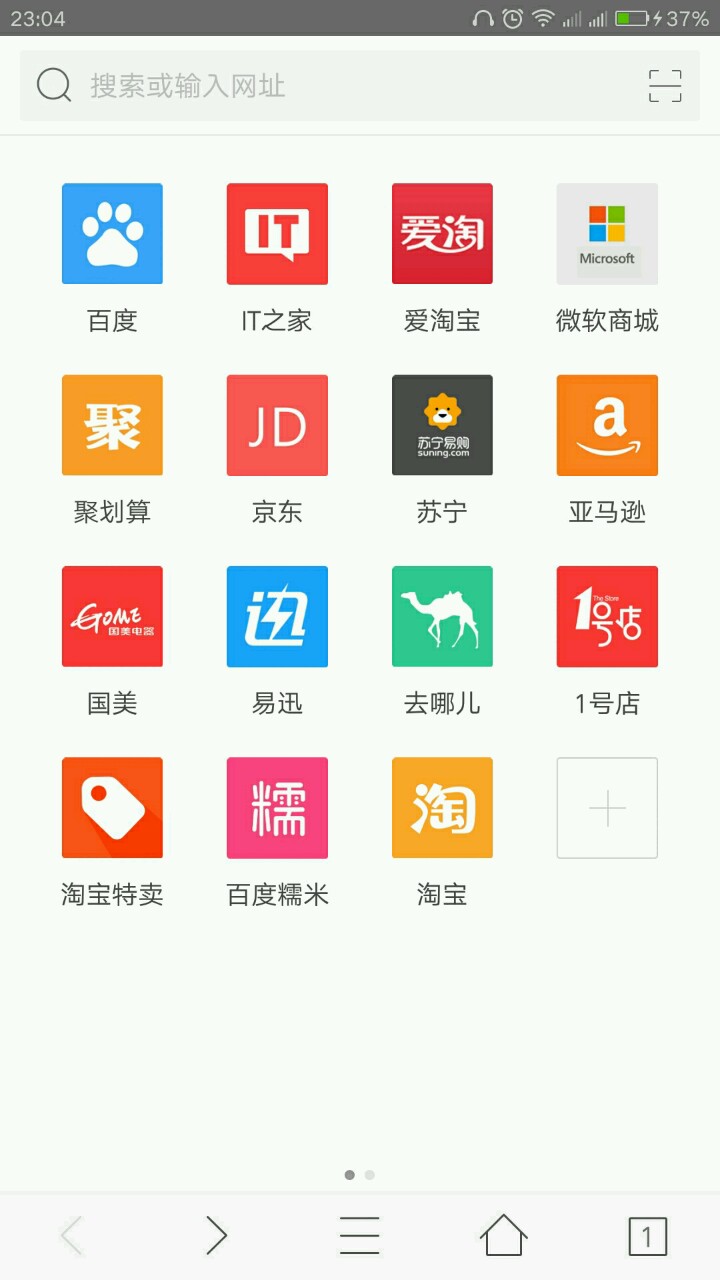The width and height of the screenshot is (720, 1280).
Task: Open the 百度 shortcut
Action: coord(112,234)
